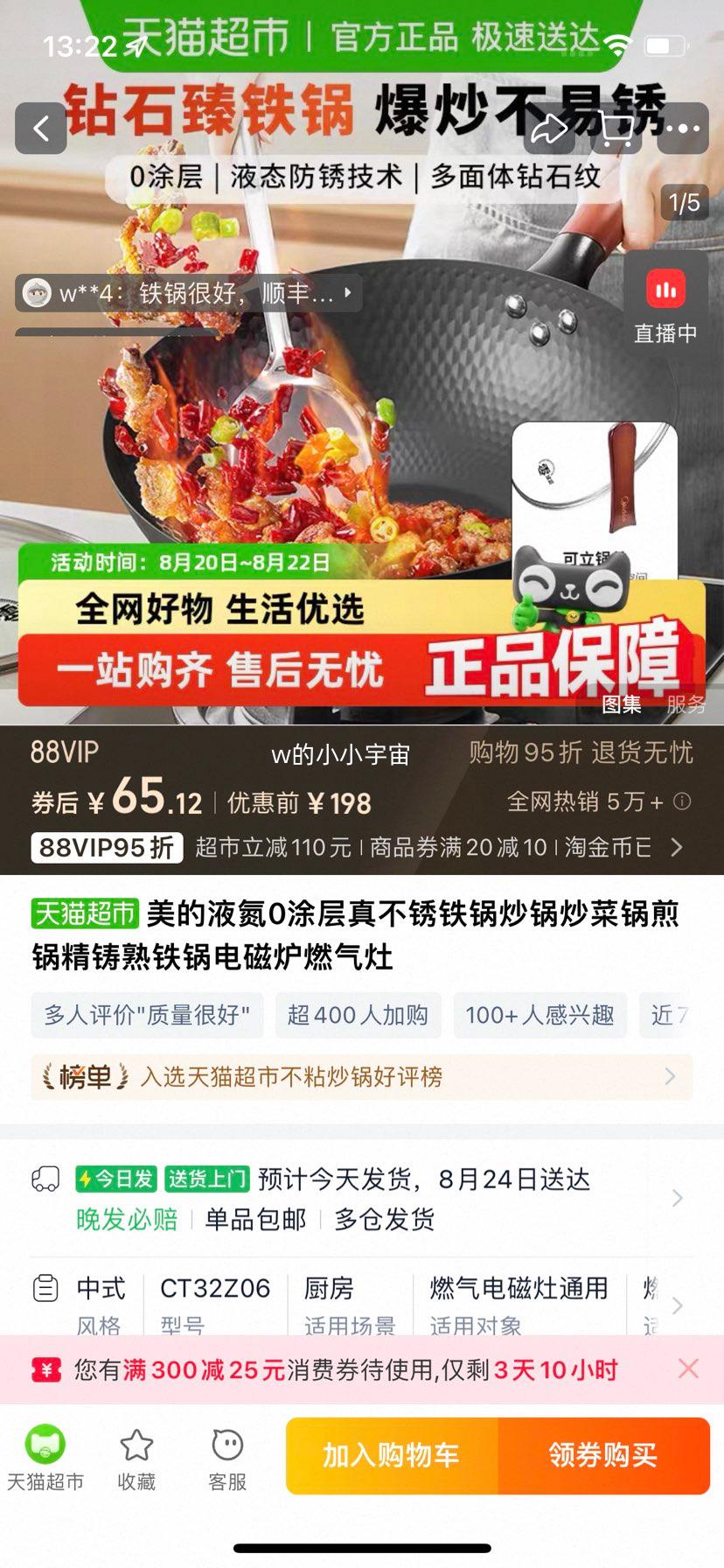Switch to the 服务 tab
Viewport: 724px width, 1568px height.
pos(686,704)
